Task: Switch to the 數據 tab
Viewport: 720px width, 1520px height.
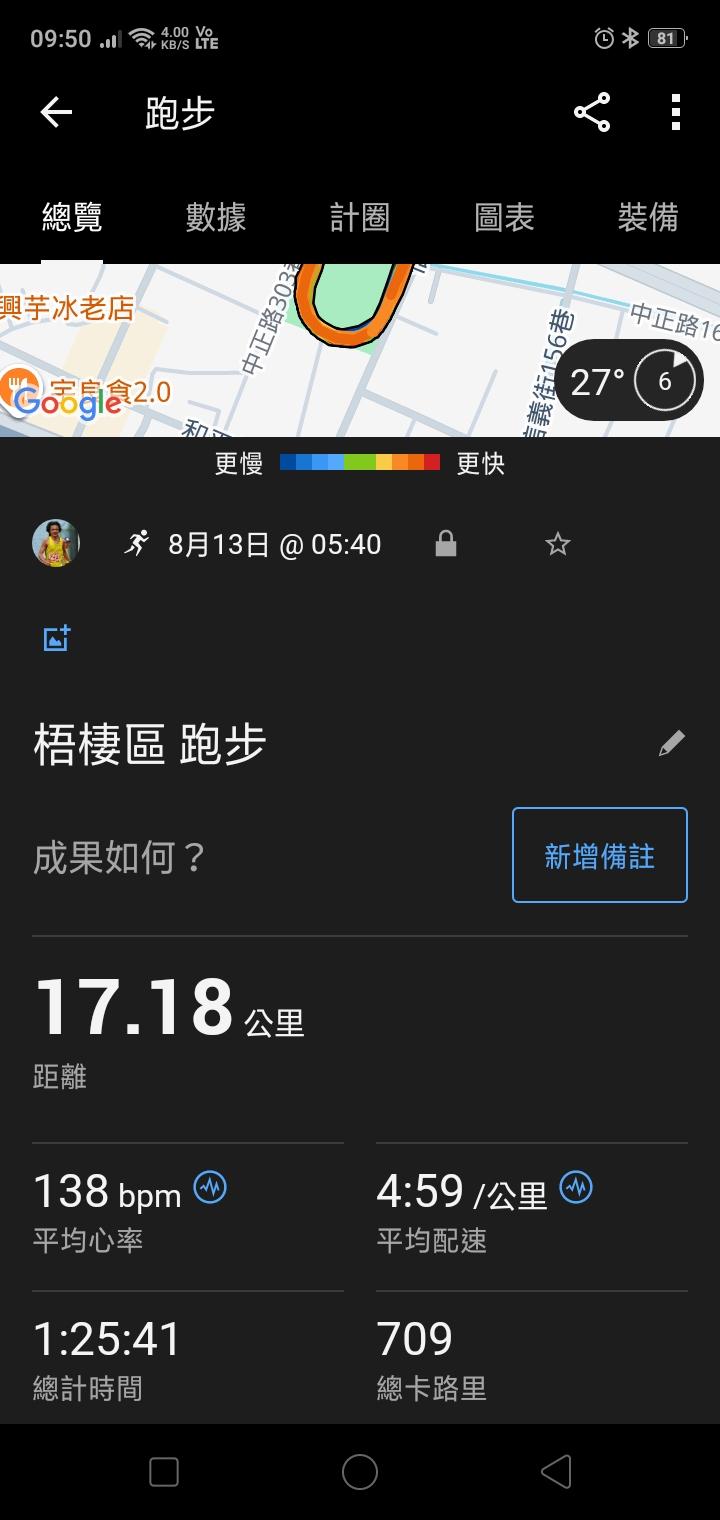Action: tap(216, 217)
